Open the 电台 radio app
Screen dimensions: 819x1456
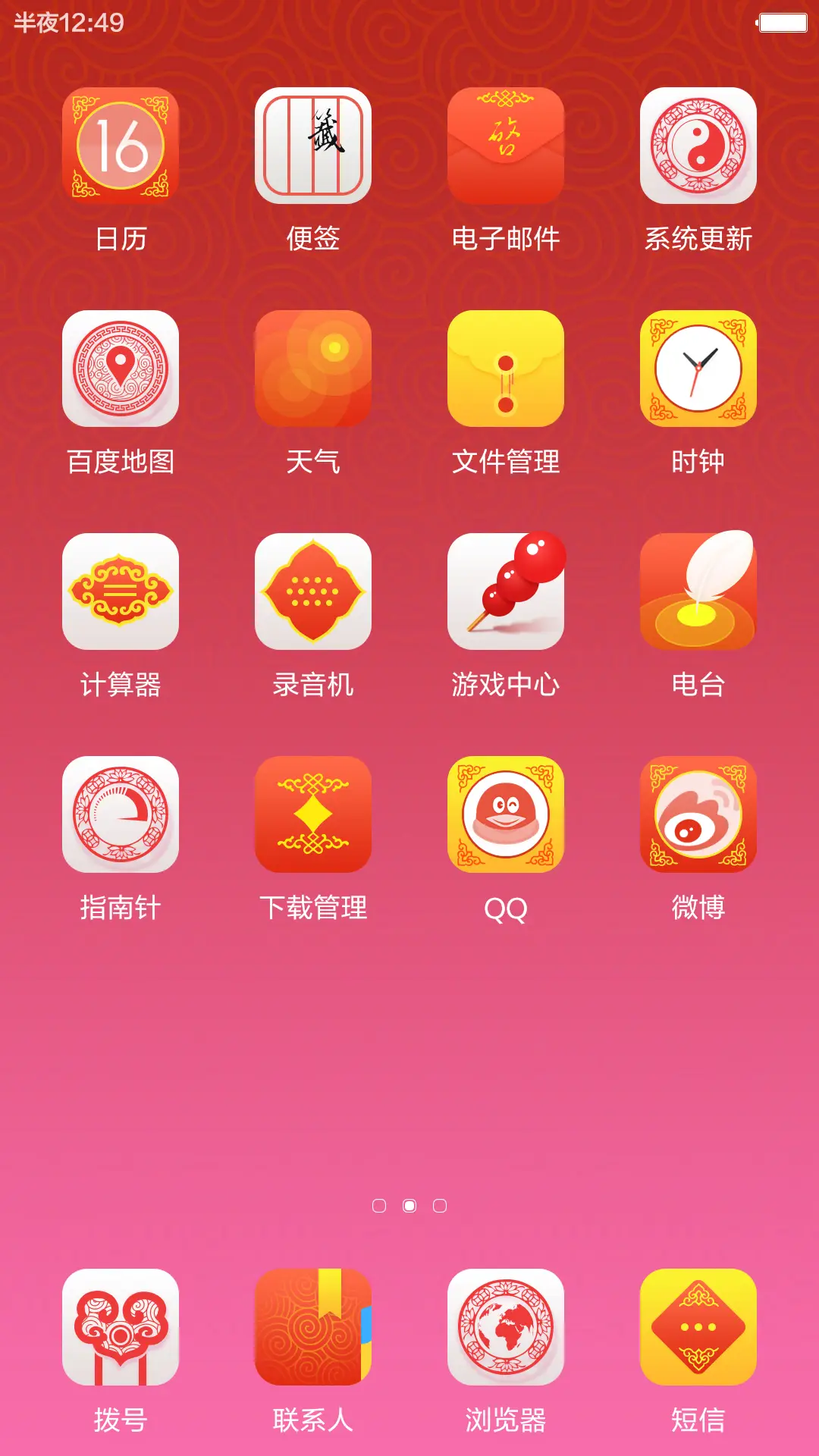click(698, 592)
